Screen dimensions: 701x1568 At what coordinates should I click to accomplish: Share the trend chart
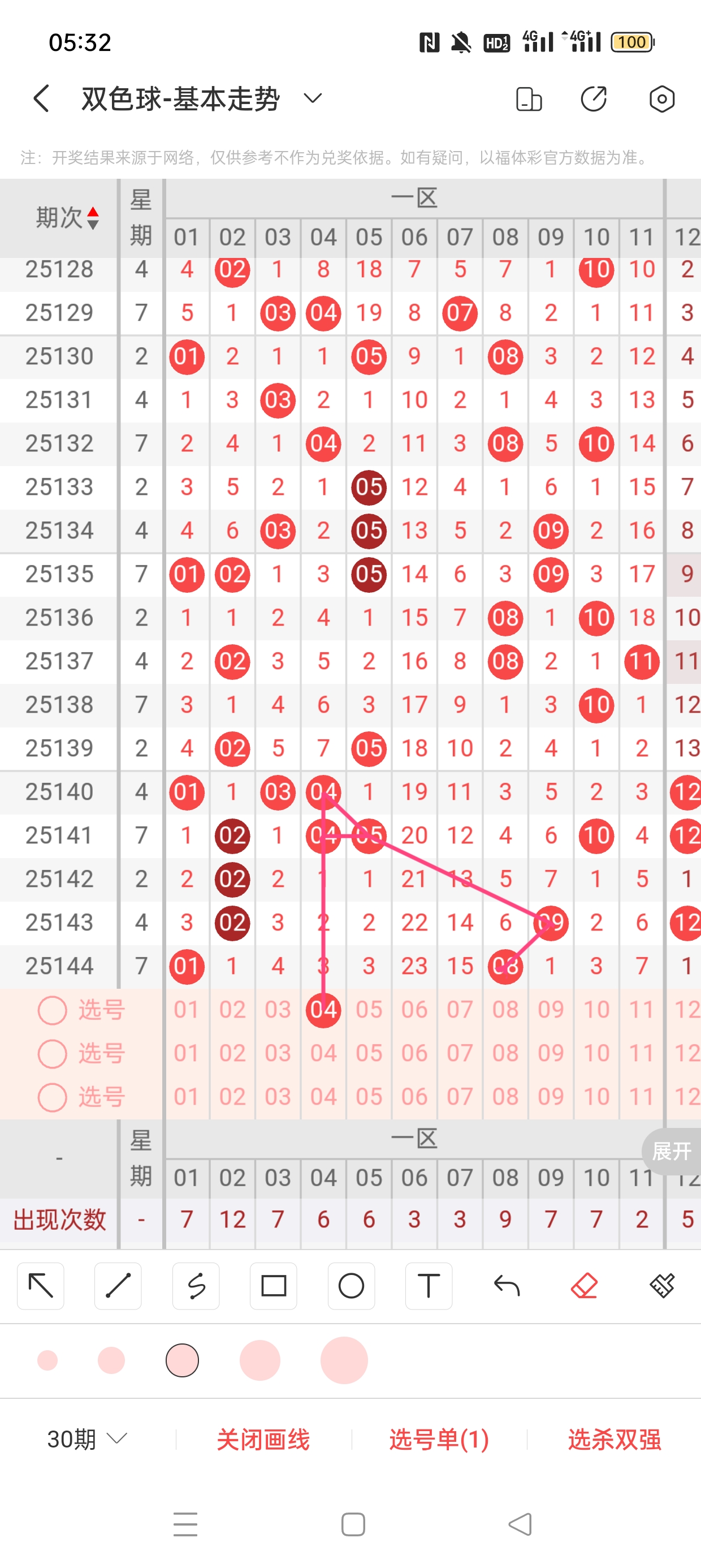(x=593, y=98)
